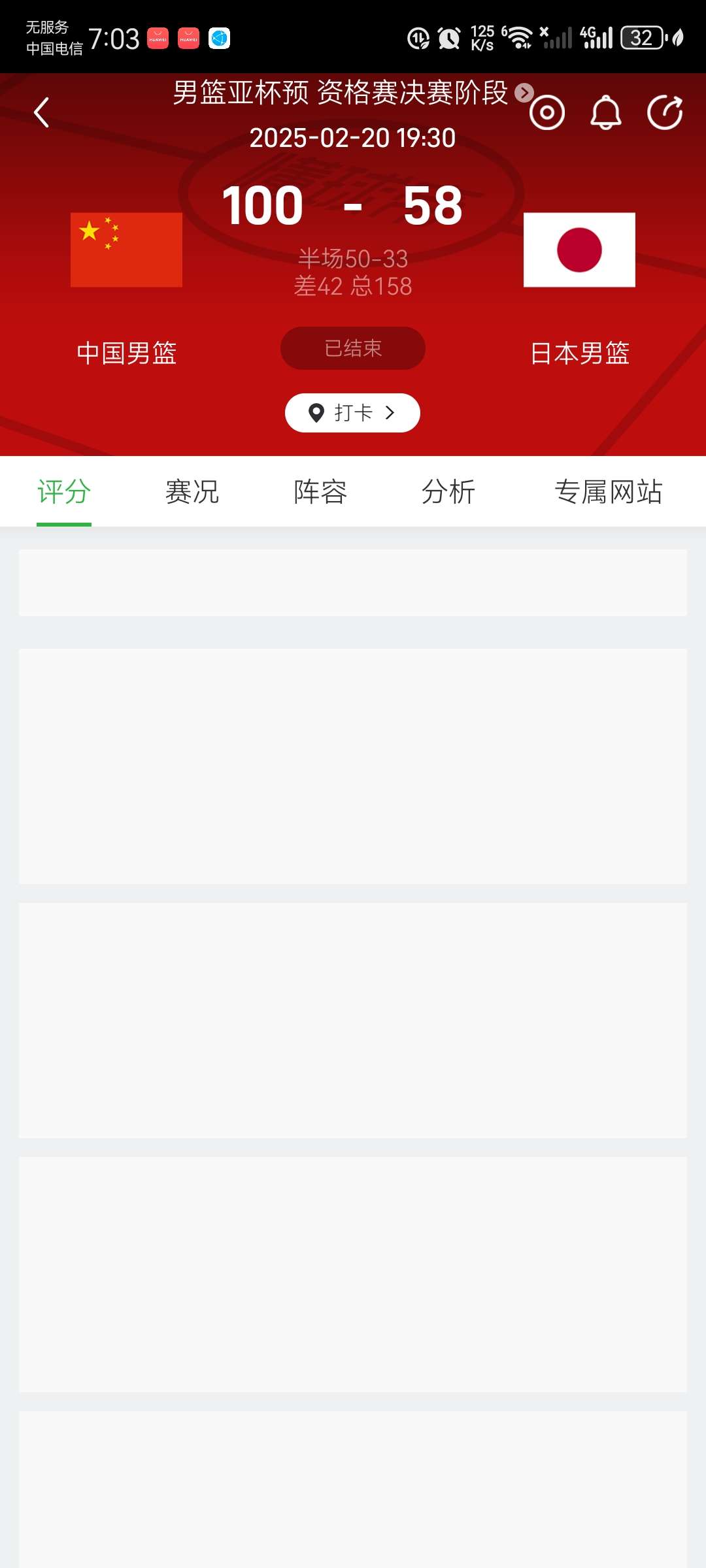
Task: Open the notifications bell
Action: coord(605,112)
